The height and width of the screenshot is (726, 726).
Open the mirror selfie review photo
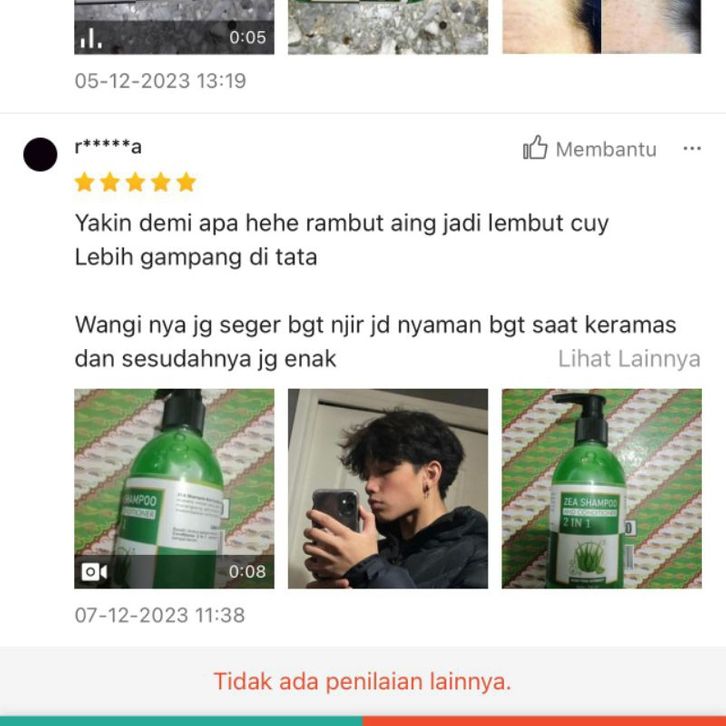388,488
